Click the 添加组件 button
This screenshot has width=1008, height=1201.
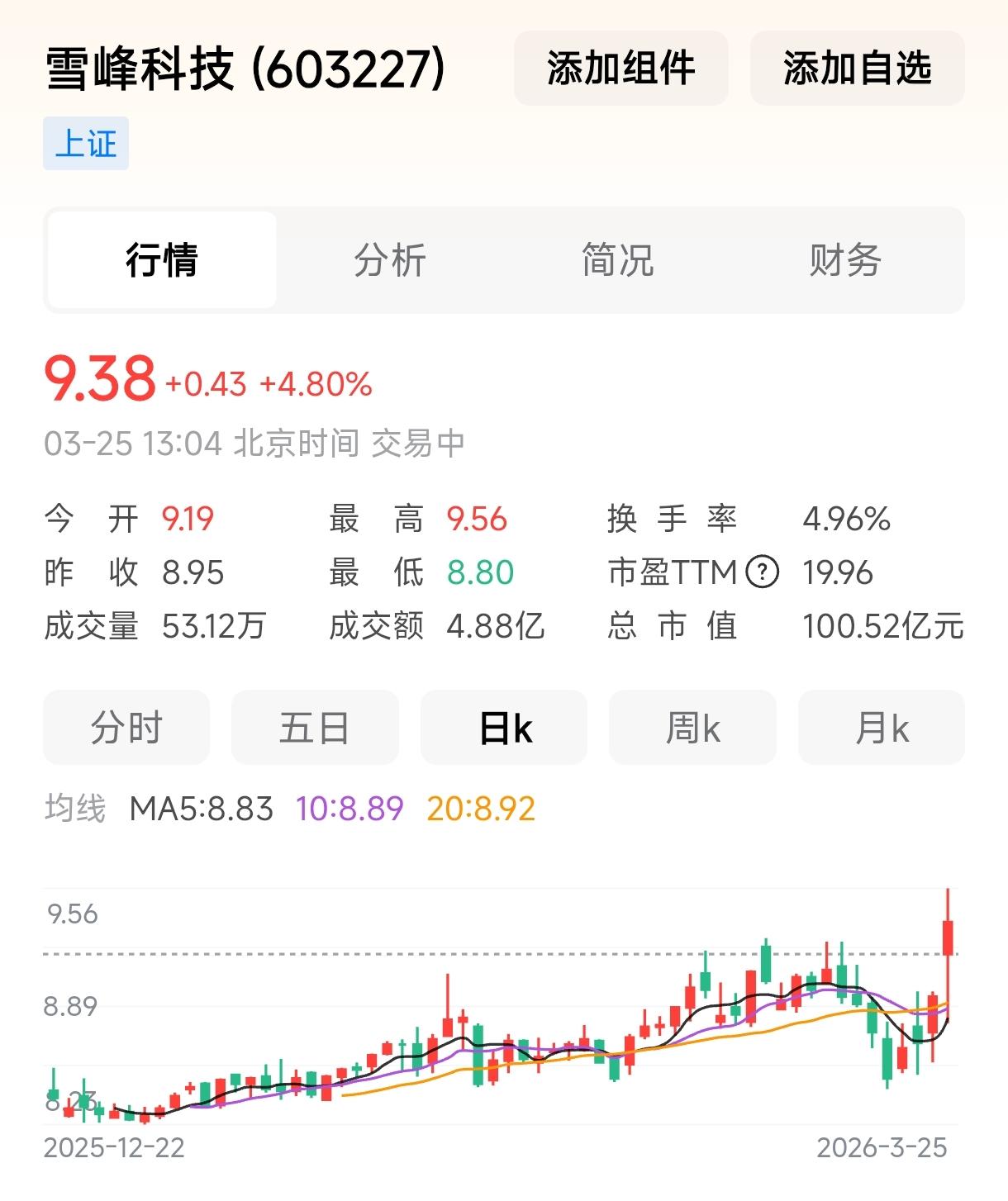coord(620,70)
